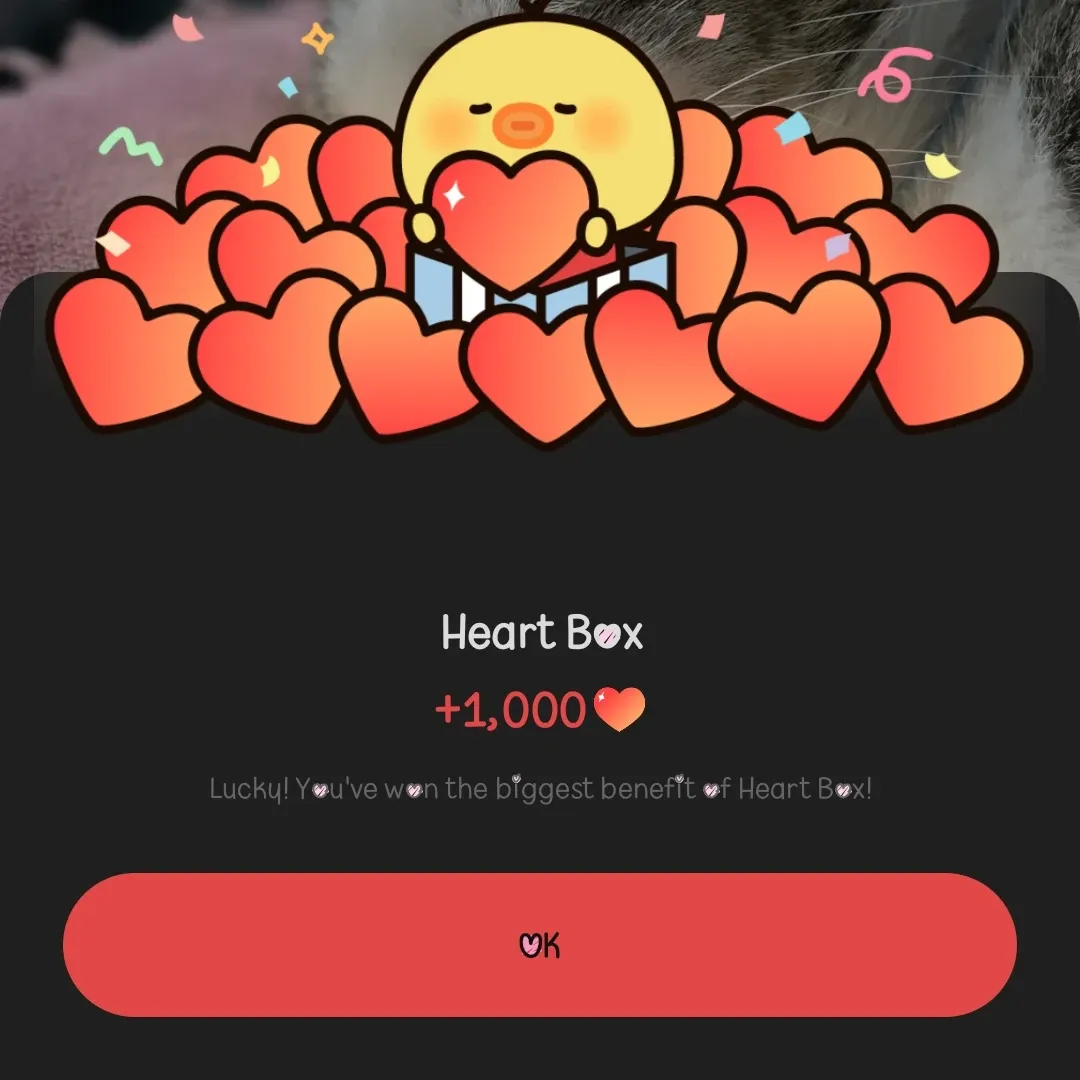Image resolution: width=1080 pixels, height=1080 pixels.
Task: Confirm the Heart Box reward with OK
Action: coord(540,945)
